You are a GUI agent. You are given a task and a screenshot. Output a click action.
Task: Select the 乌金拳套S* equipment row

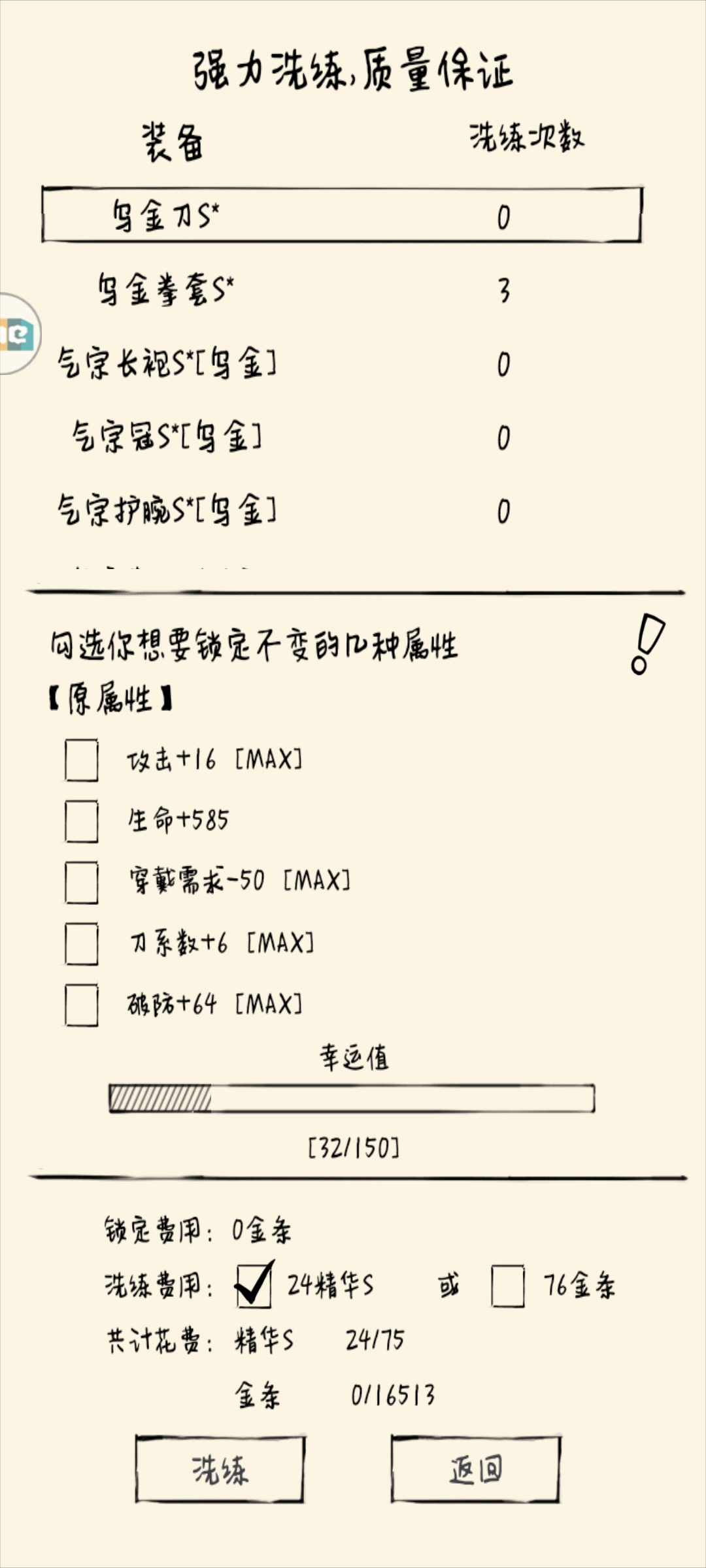pyautogui.click(x=341, y=289)
